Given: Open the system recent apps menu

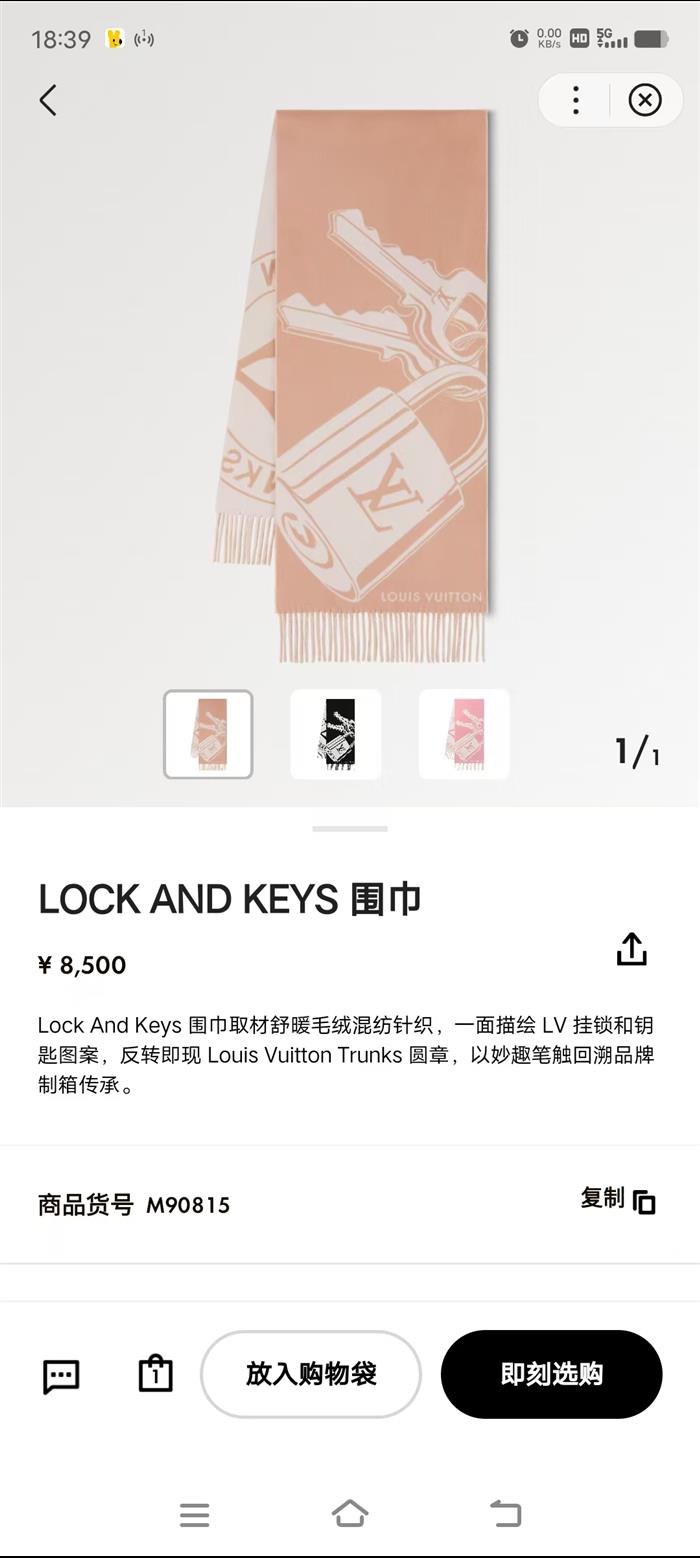Looking at the screenshot, I should tap(195, 1514).
